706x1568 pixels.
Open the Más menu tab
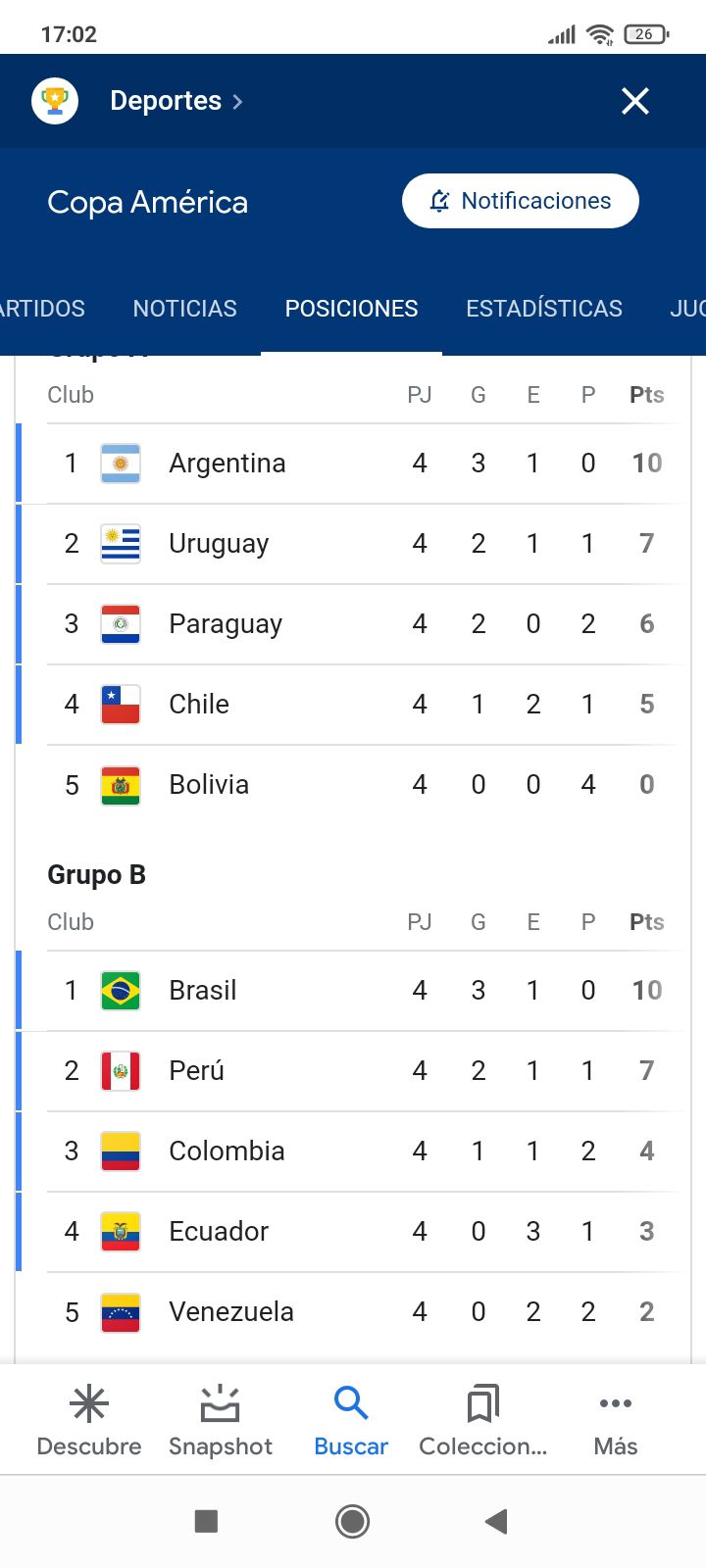[616, 1420]
